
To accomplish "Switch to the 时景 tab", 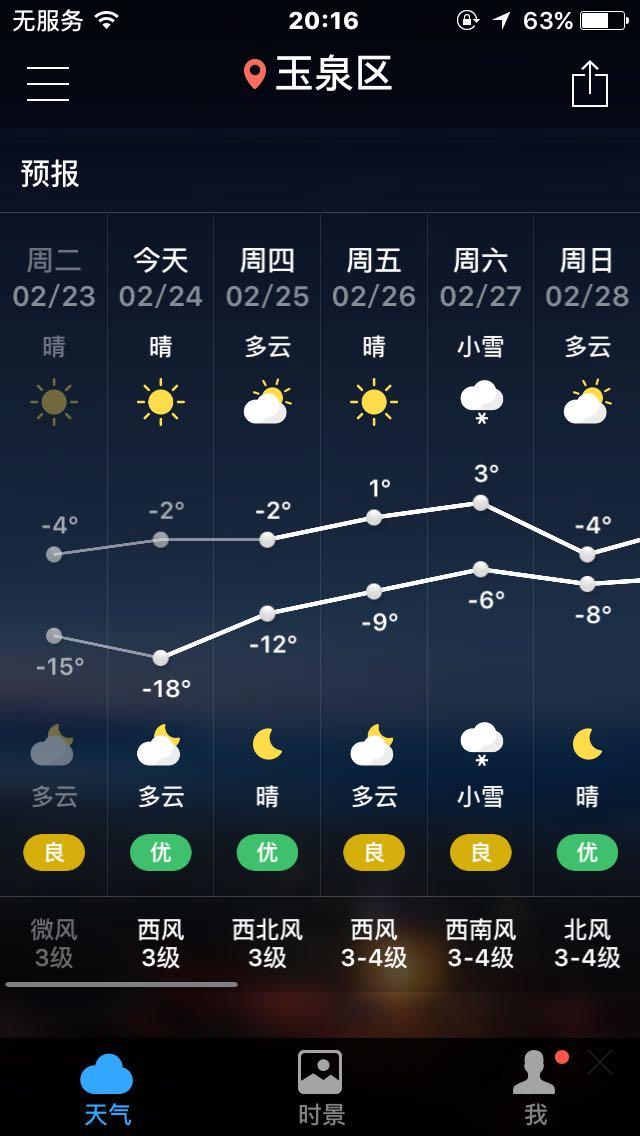I will [x=320, y=1087].
